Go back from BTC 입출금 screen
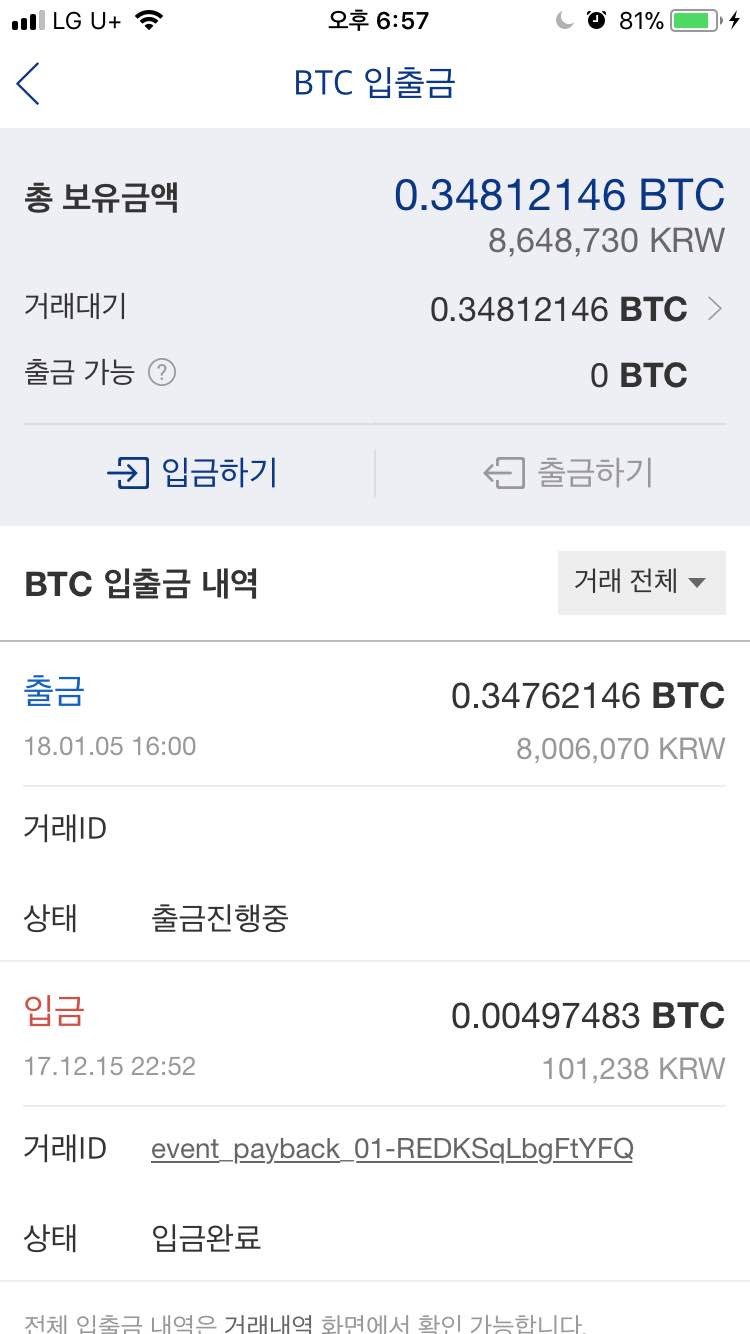This screenshot has height=1334, width=750. point(29,83)
